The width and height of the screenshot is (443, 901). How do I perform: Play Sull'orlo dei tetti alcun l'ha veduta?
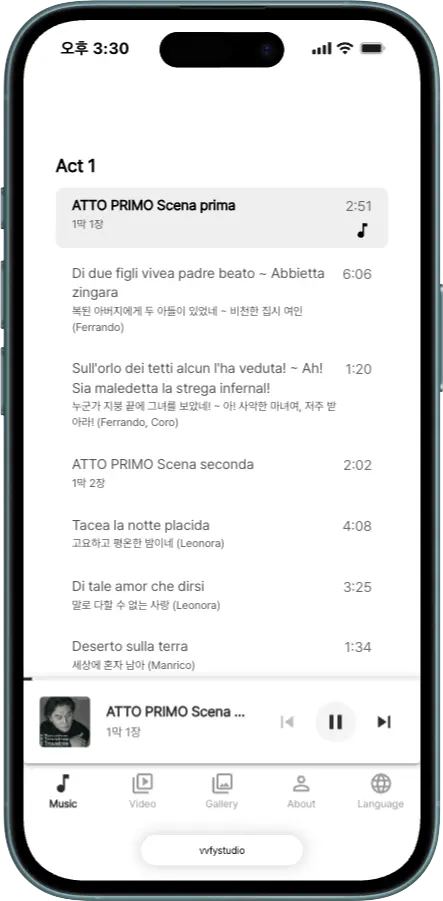click(x=222, y=395)
